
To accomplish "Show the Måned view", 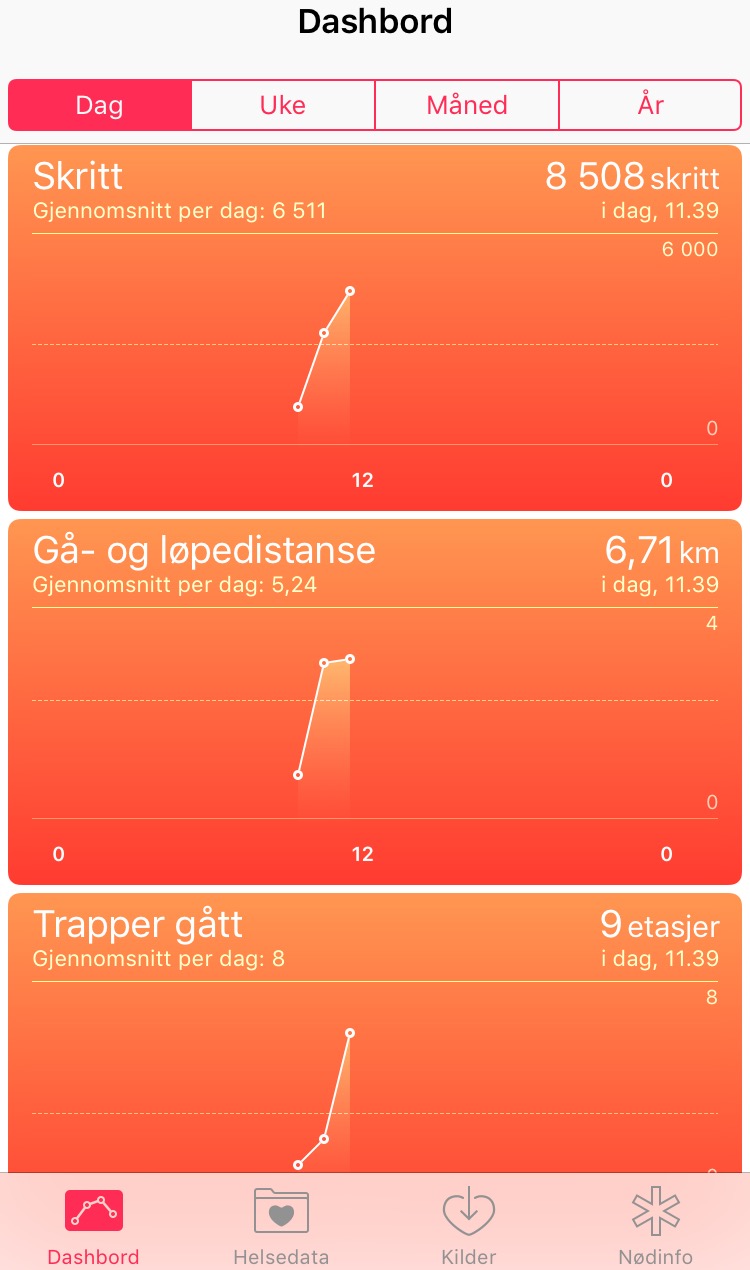I will click(467, 105).
